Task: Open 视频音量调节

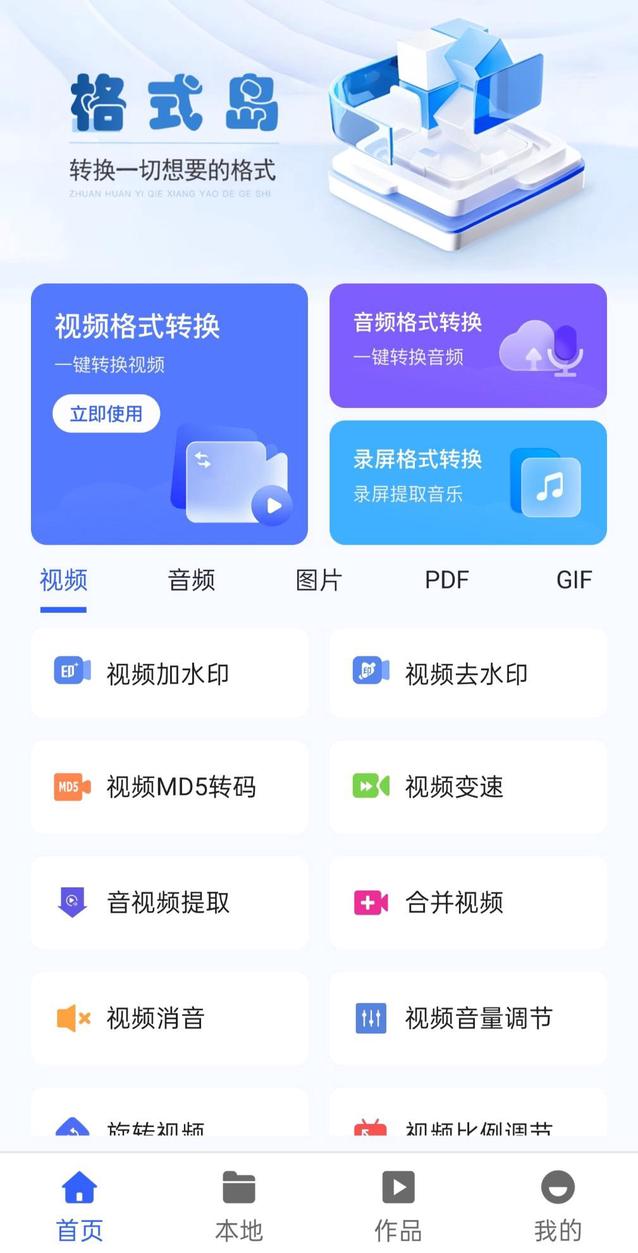Action: click(468, 1018)
